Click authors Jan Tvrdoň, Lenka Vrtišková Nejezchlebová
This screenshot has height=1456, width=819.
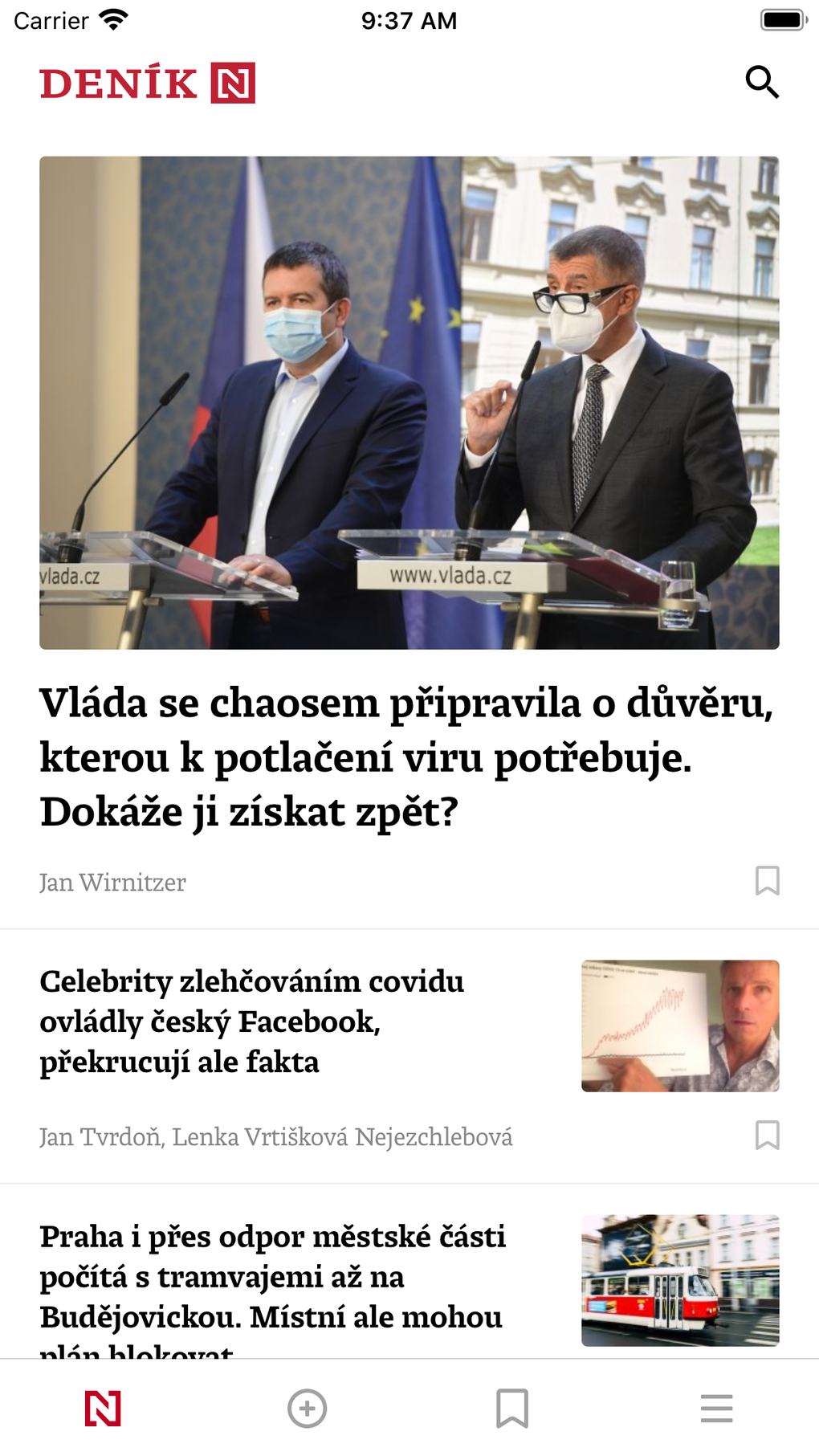pos(278,1136)
